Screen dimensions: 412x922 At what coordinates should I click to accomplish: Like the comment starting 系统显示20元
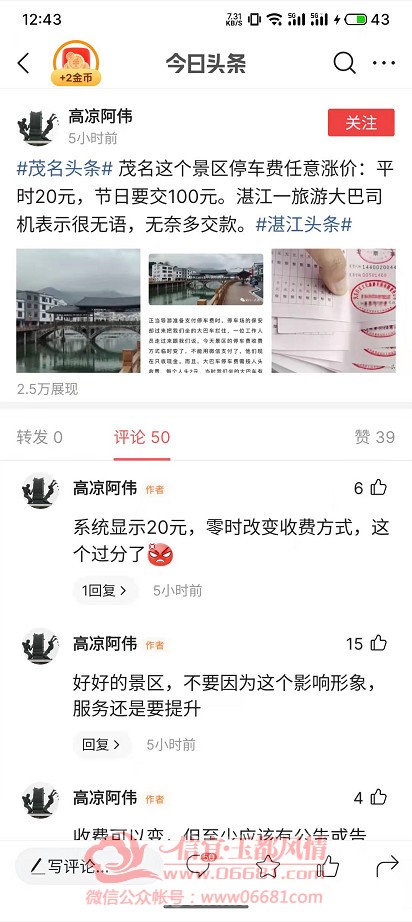(371, 487)
